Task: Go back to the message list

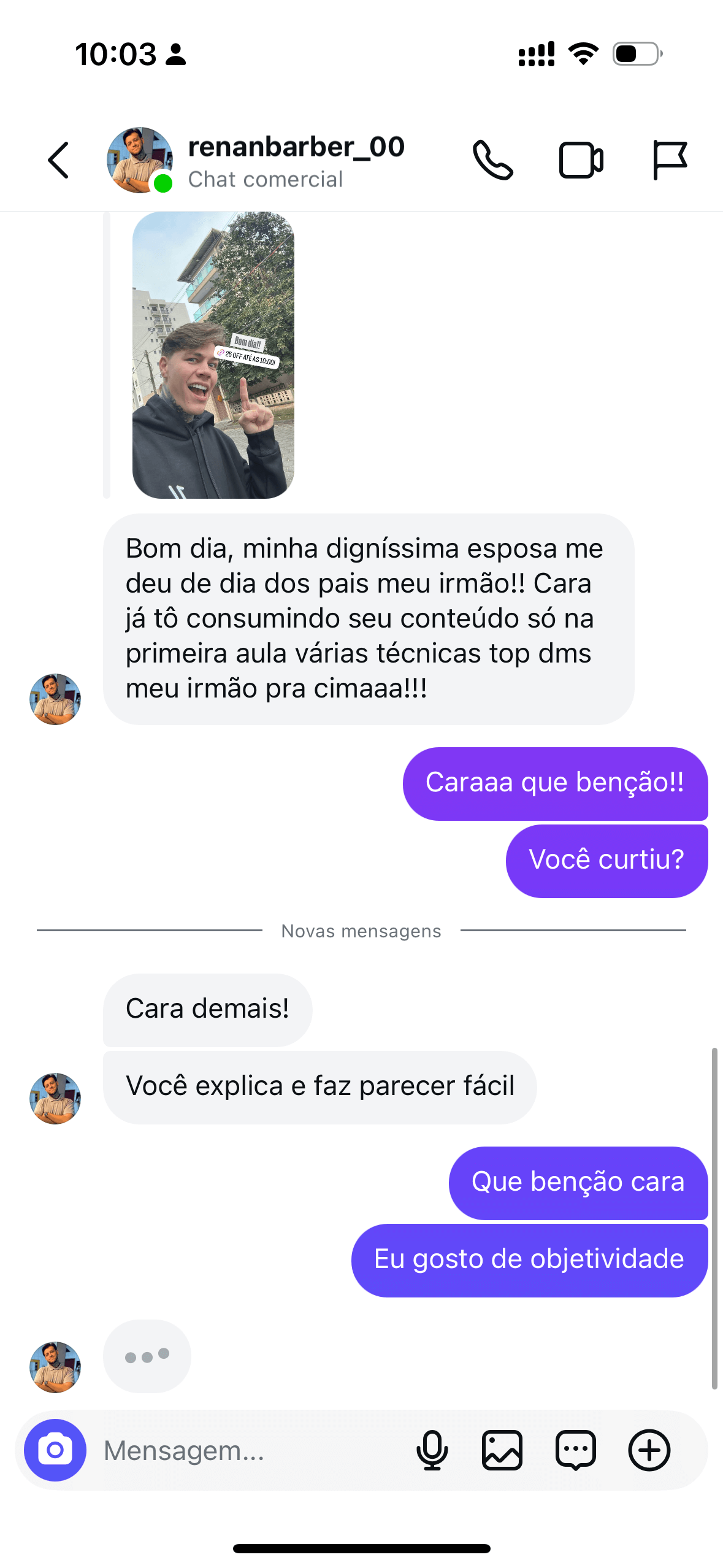Action: (59, 161)
